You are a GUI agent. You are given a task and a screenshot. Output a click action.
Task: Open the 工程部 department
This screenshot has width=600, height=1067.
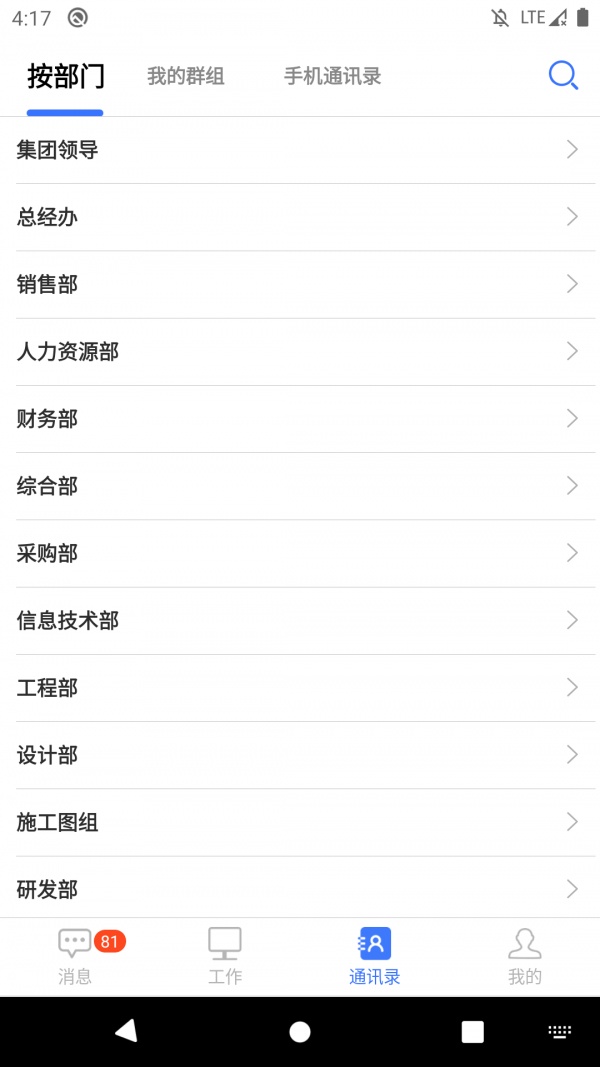pyautogui.click(x=300, y=688)
